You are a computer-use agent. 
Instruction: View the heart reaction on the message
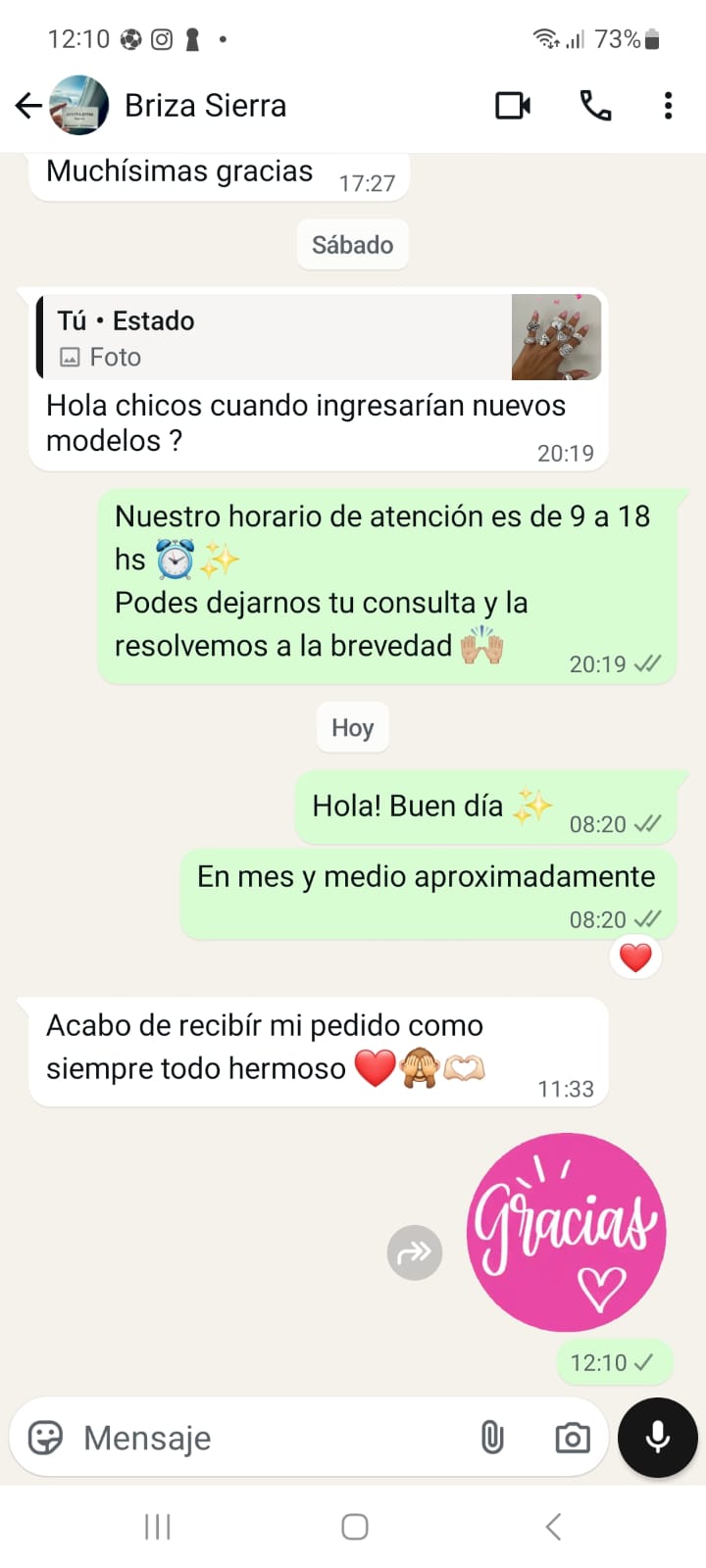pos(635,957)
